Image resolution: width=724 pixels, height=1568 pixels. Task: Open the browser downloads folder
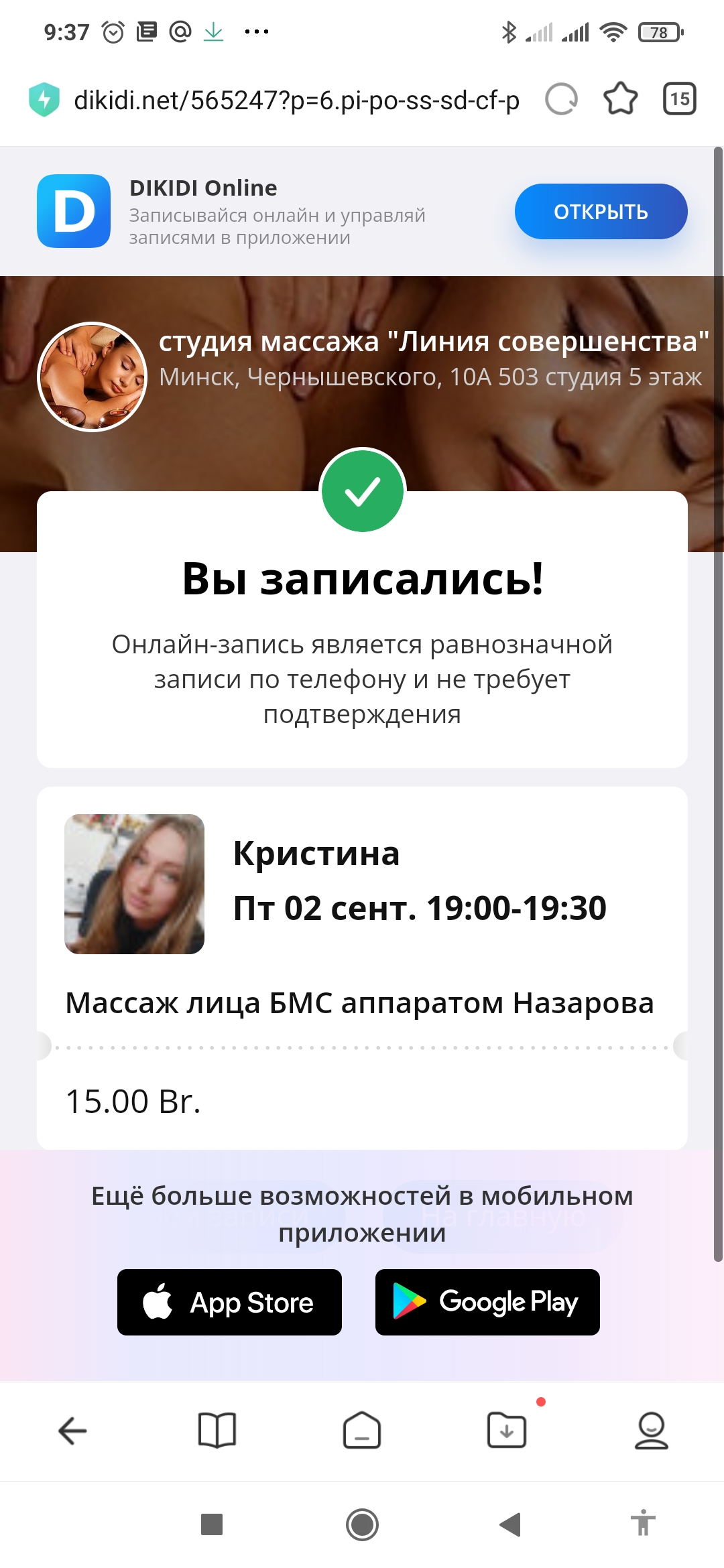pyautogui.click(x=507, y=1431)
